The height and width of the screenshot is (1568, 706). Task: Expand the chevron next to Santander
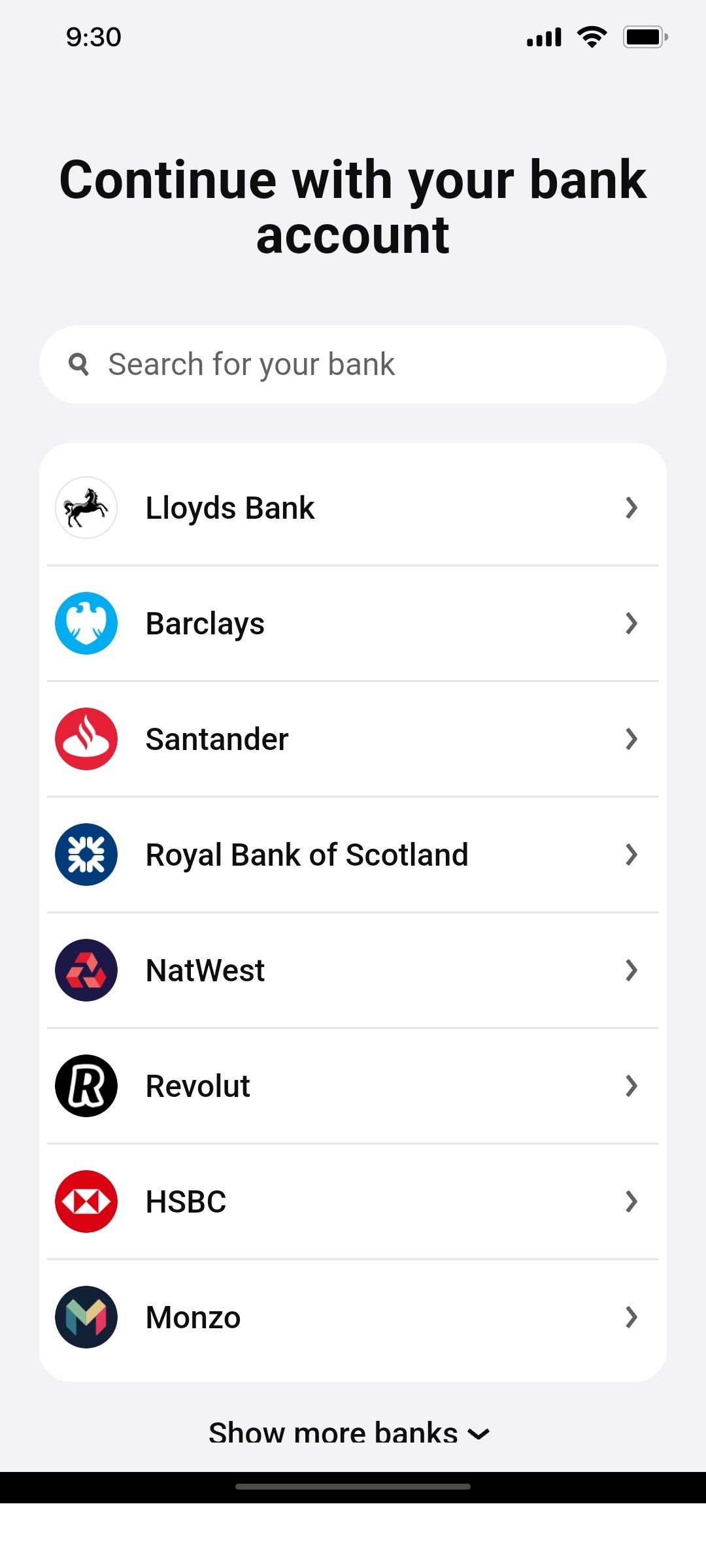click(x=631, y=738)
